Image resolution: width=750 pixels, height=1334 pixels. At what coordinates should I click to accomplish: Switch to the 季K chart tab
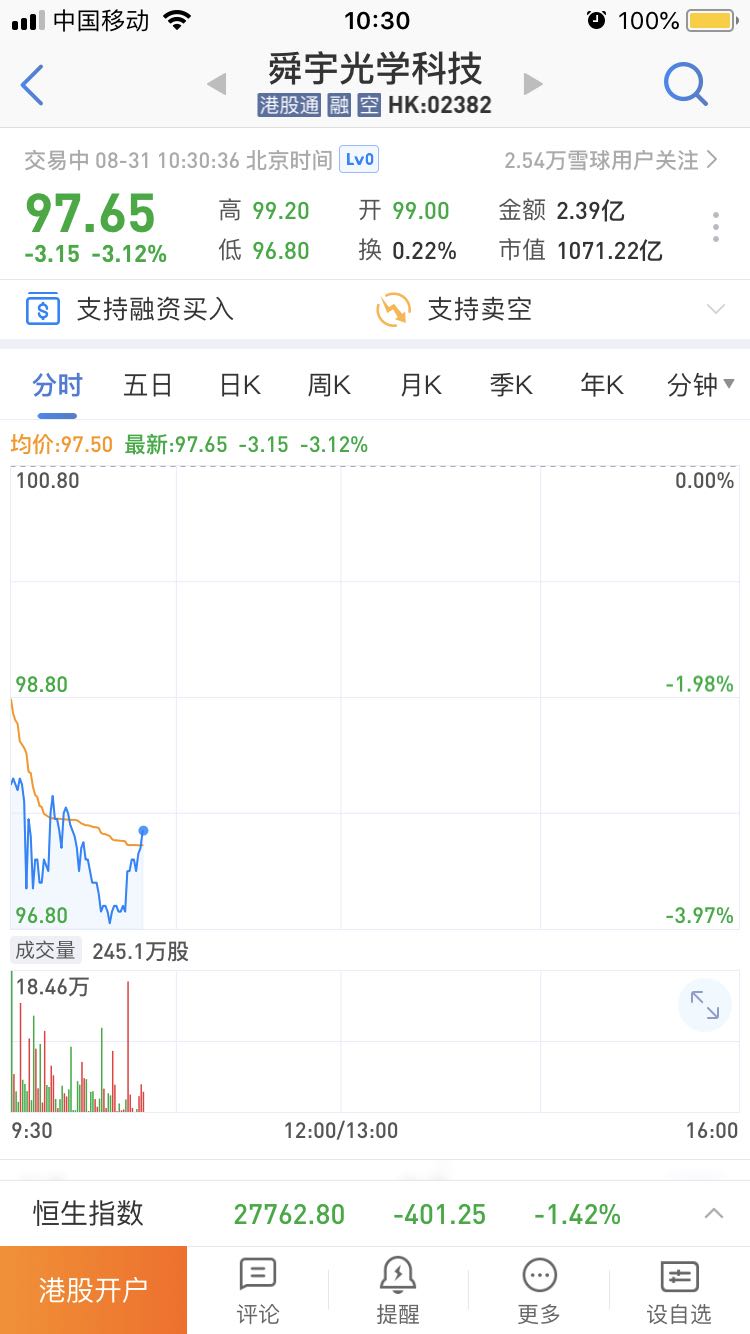tap(511, 386)
